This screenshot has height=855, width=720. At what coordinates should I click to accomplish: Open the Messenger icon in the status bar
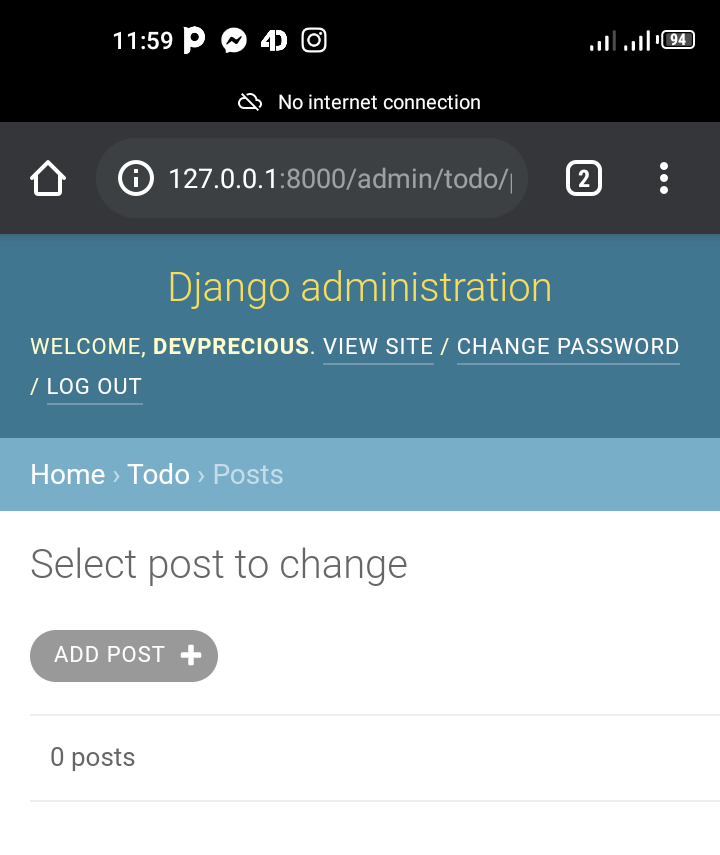click(x=233, y=40)
